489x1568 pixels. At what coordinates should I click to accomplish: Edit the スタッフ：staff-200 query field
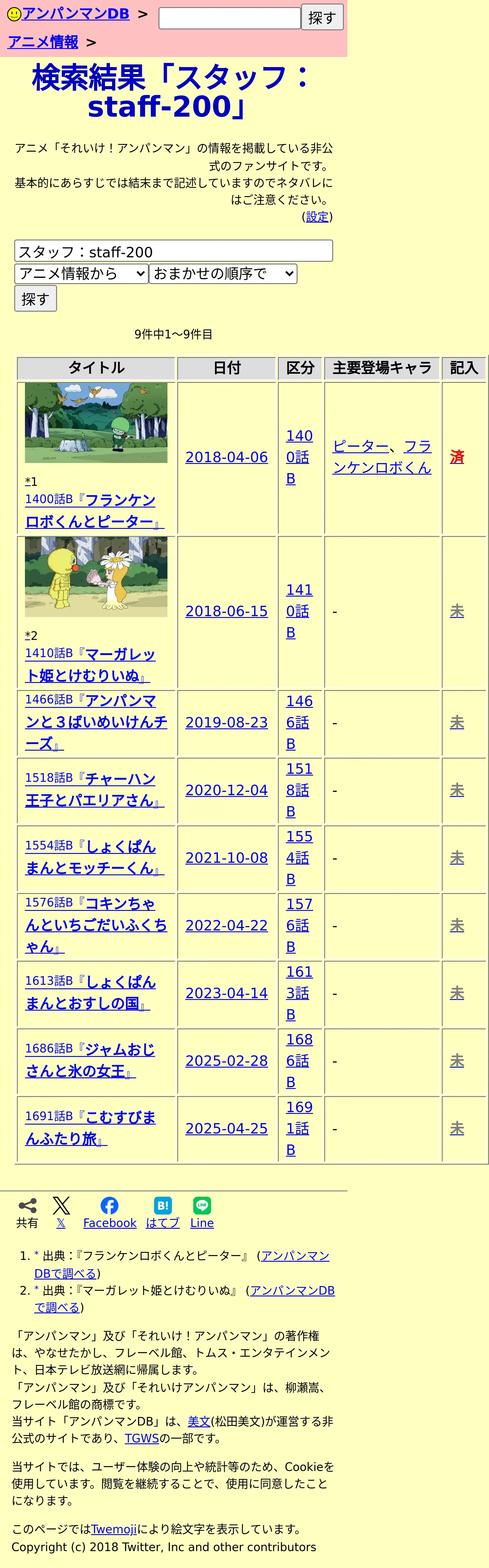point(174,251)
